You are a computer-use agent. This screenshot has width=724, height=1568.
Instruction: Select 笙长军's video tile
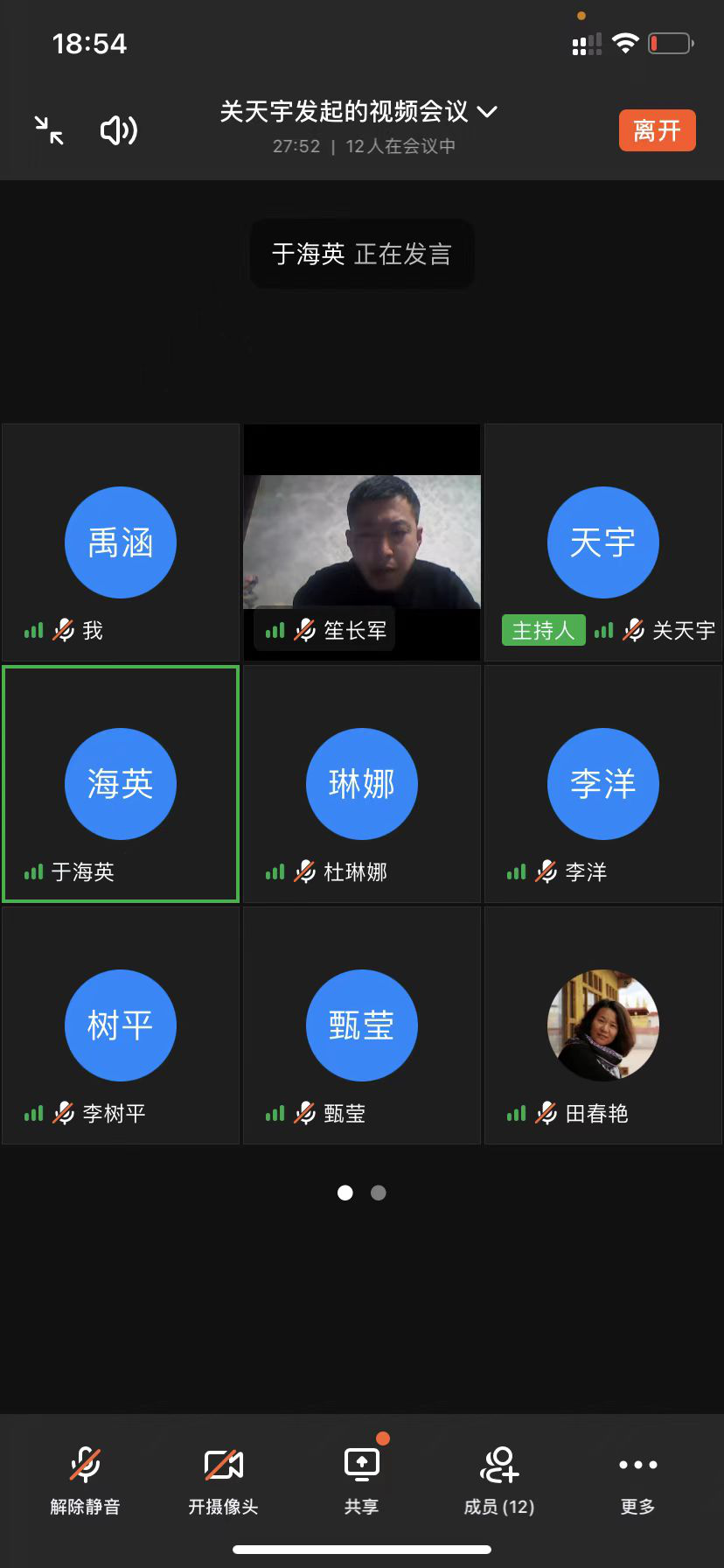tap(362, 542)
